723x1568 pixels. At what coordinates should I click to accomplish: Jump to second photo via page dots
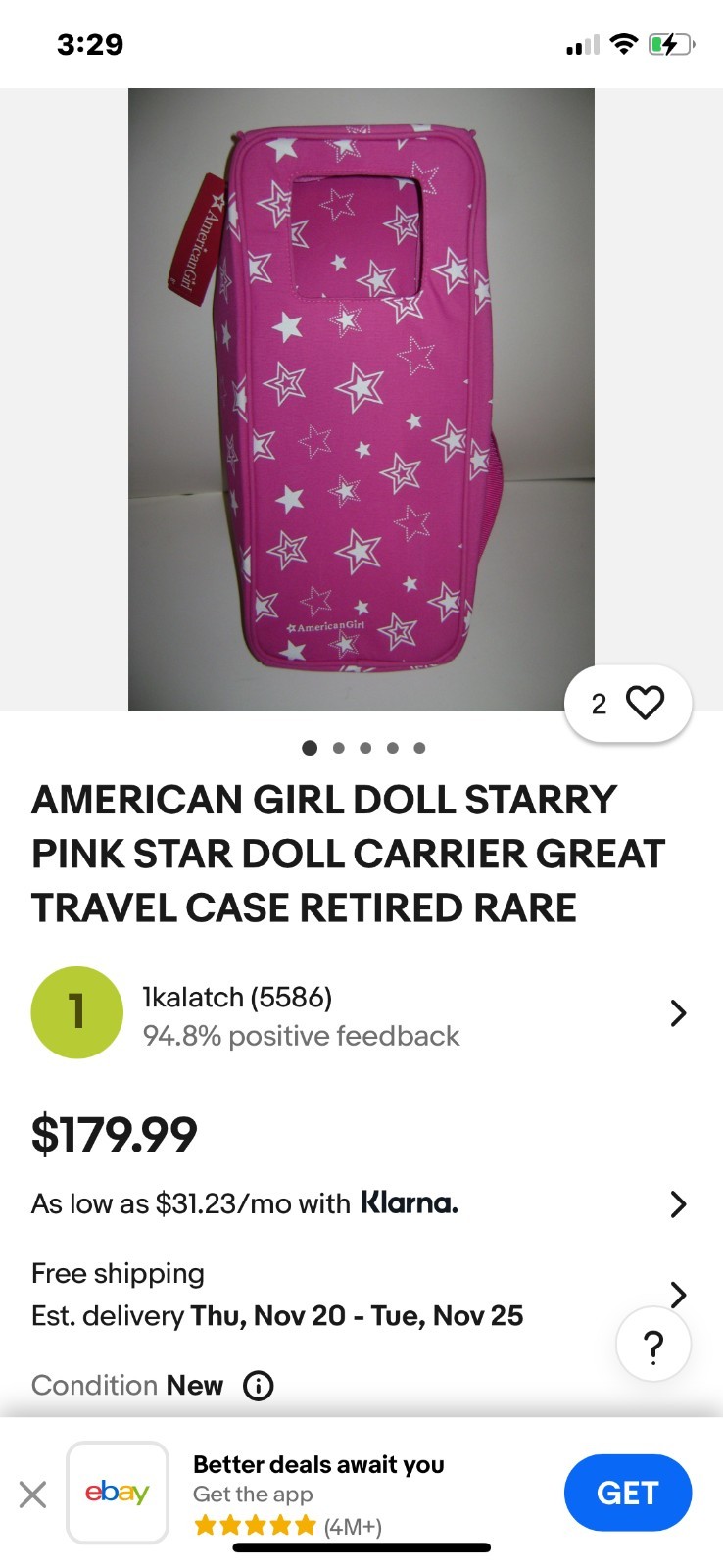click(x=338, y=748)
